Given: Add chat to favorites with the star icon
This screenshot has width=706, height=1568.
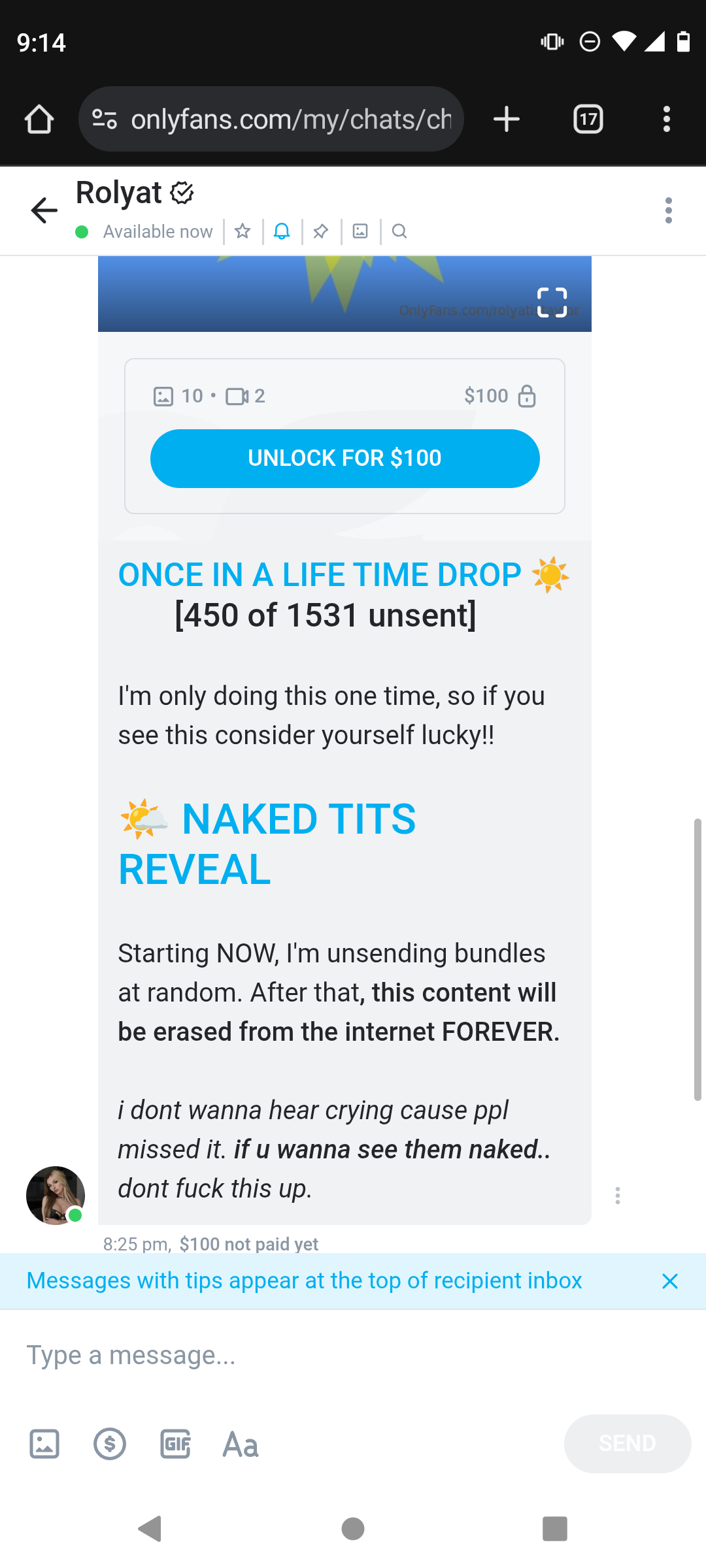Looking at the screenshot, I should point(243,231).
